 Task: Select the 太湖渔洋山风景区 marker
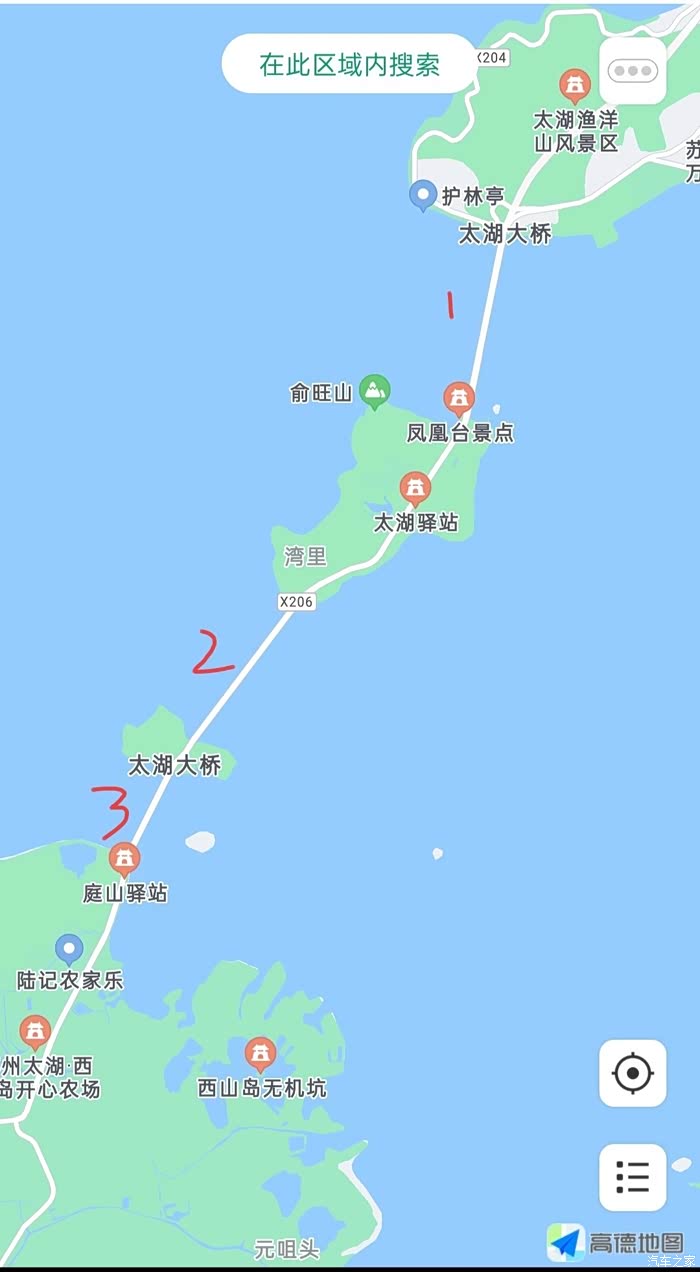[x=575, y=85]
